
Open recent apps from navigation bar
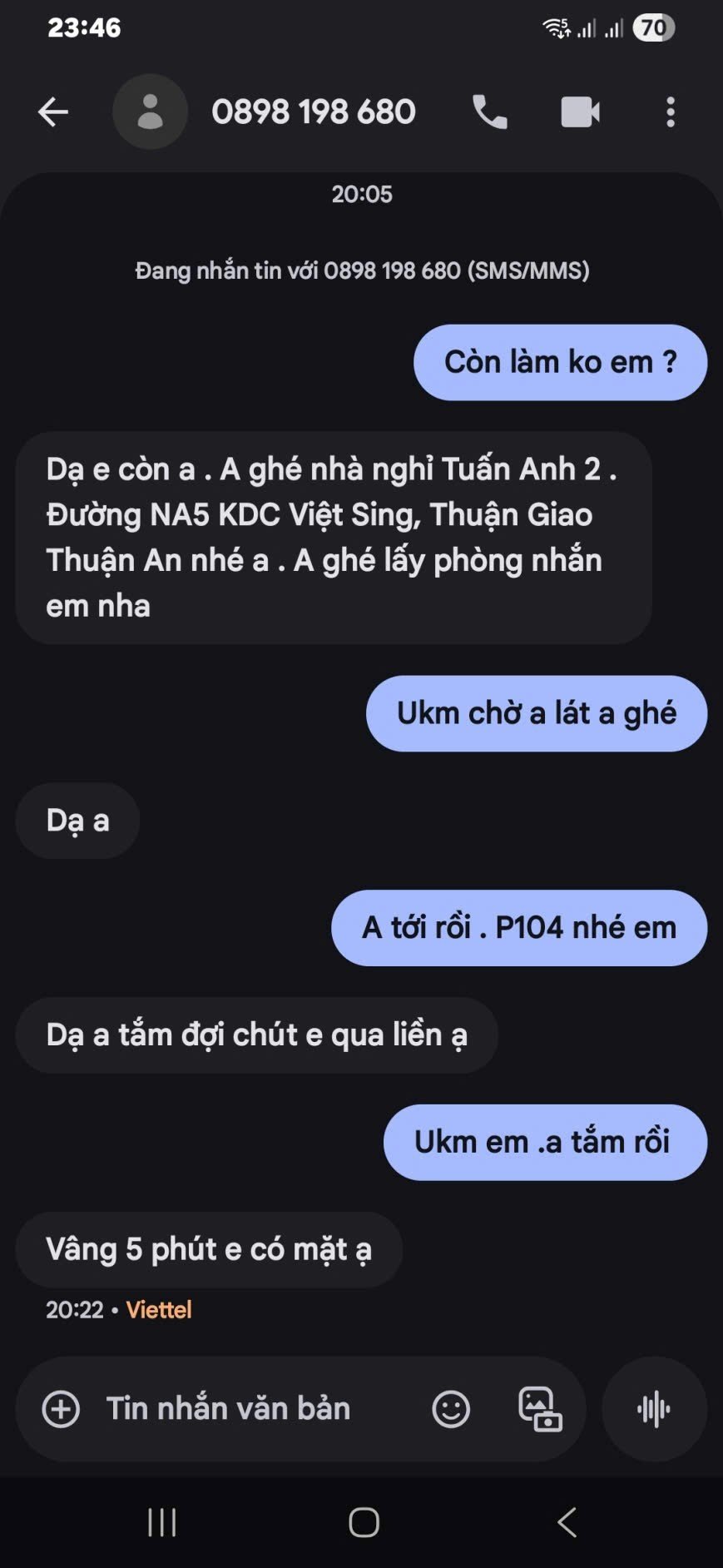pyautogui.click(x=162, y=1522)
